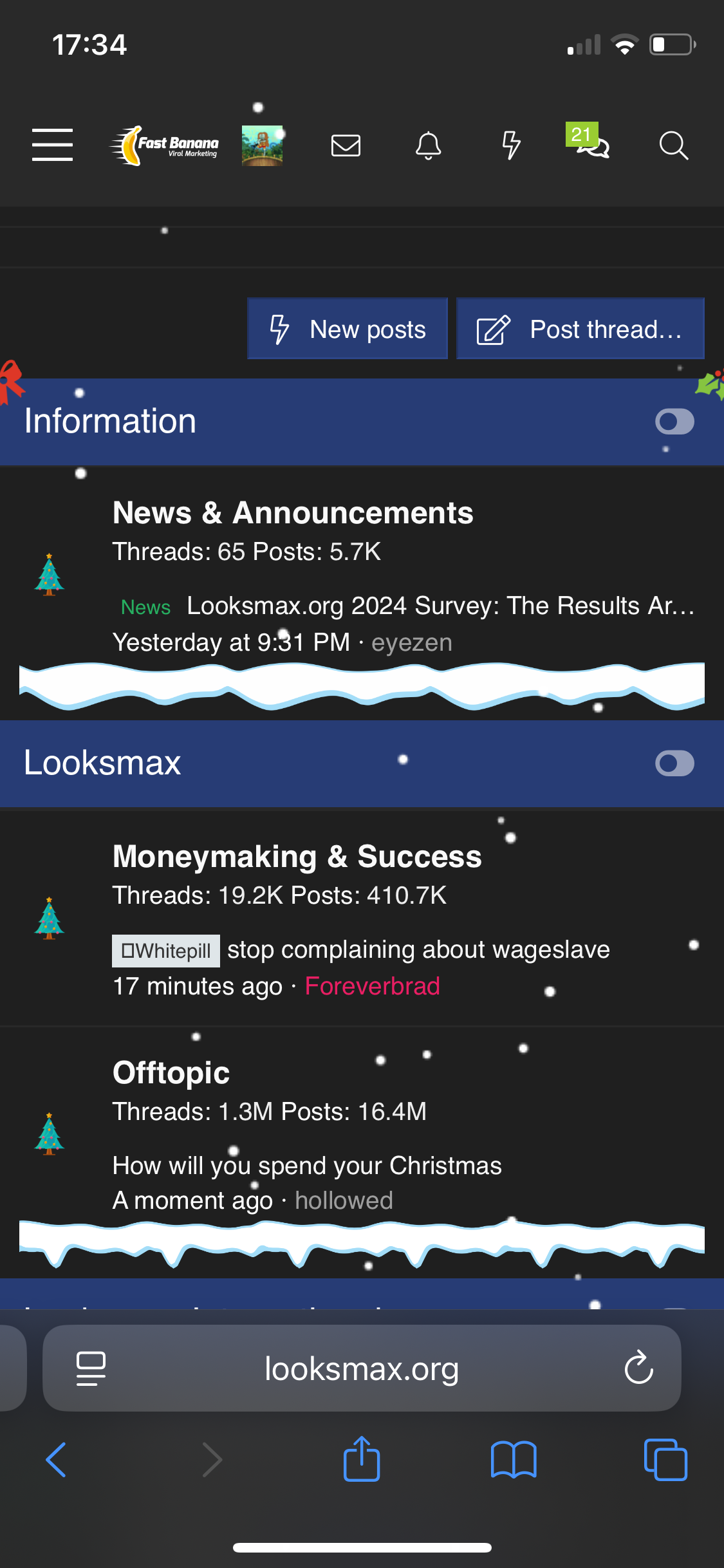Start a new thread with Post thread
Viewport: 724px width, 1568px height.
[580, 329]
